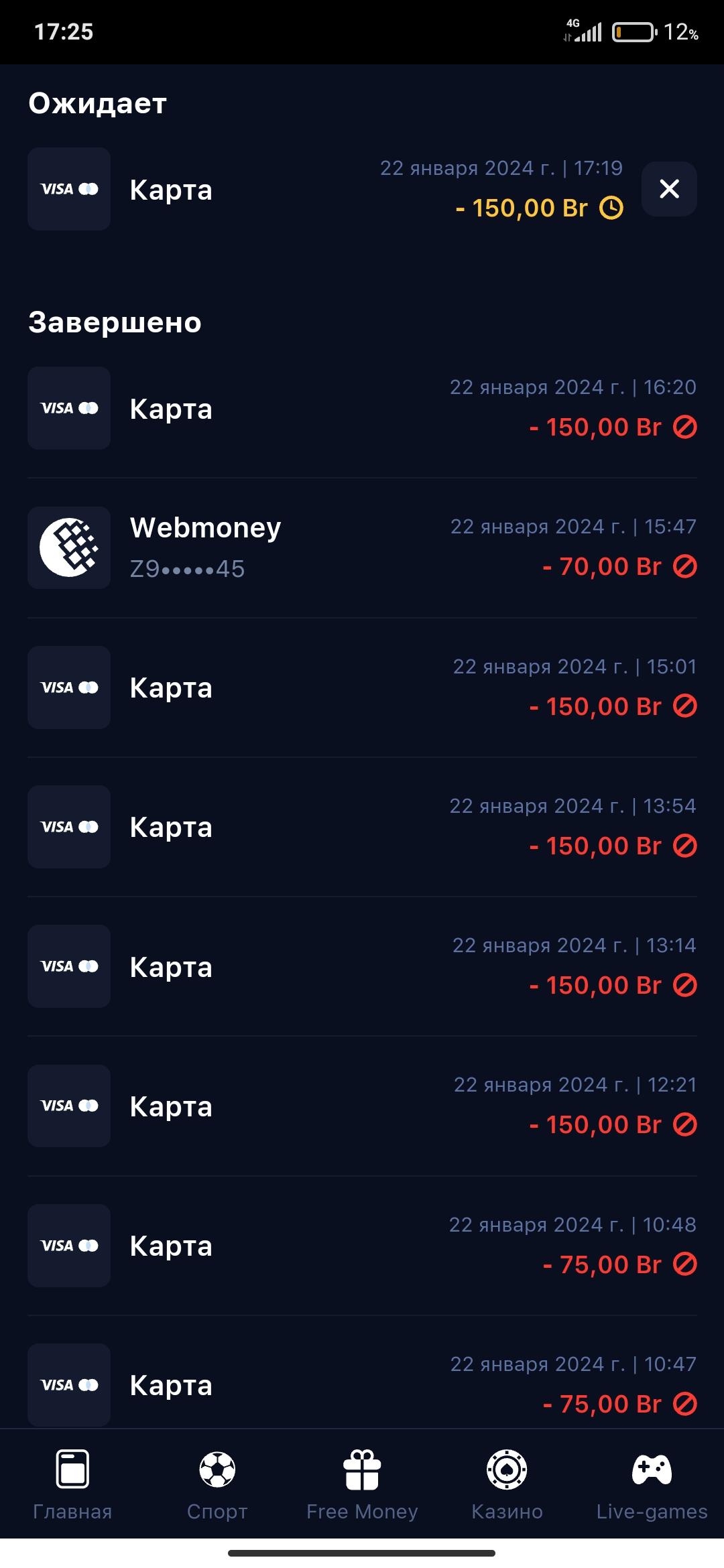Go to the Главная tab

[x=72, y=1484]
